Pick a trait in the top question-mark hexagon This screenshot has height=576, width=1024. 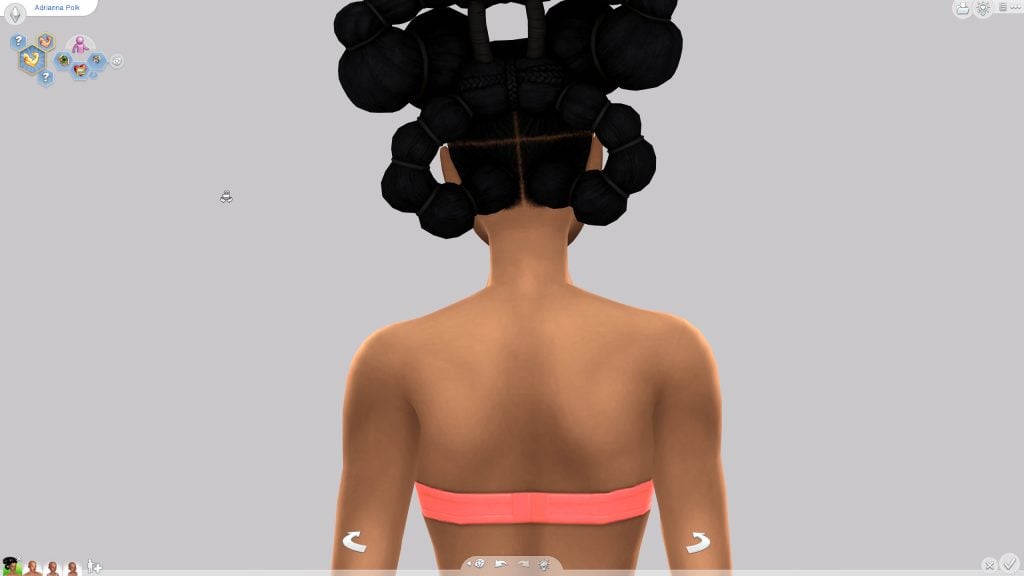coord(19,42)
